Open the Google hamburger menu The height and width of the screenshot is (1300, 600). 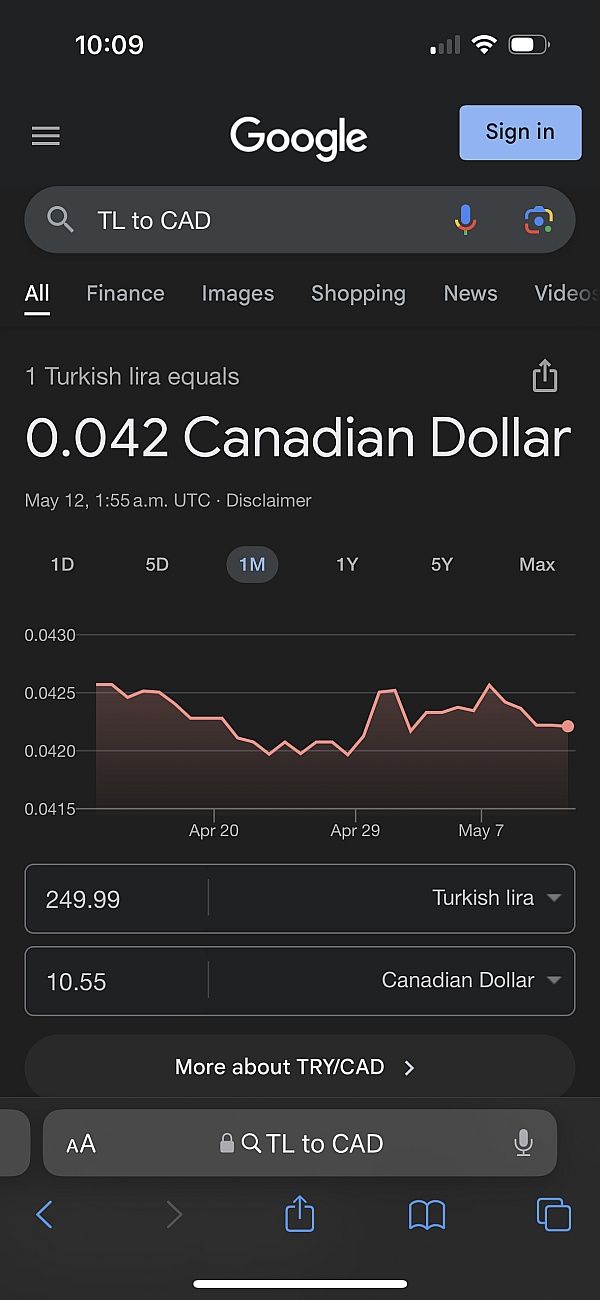(46, 136)
